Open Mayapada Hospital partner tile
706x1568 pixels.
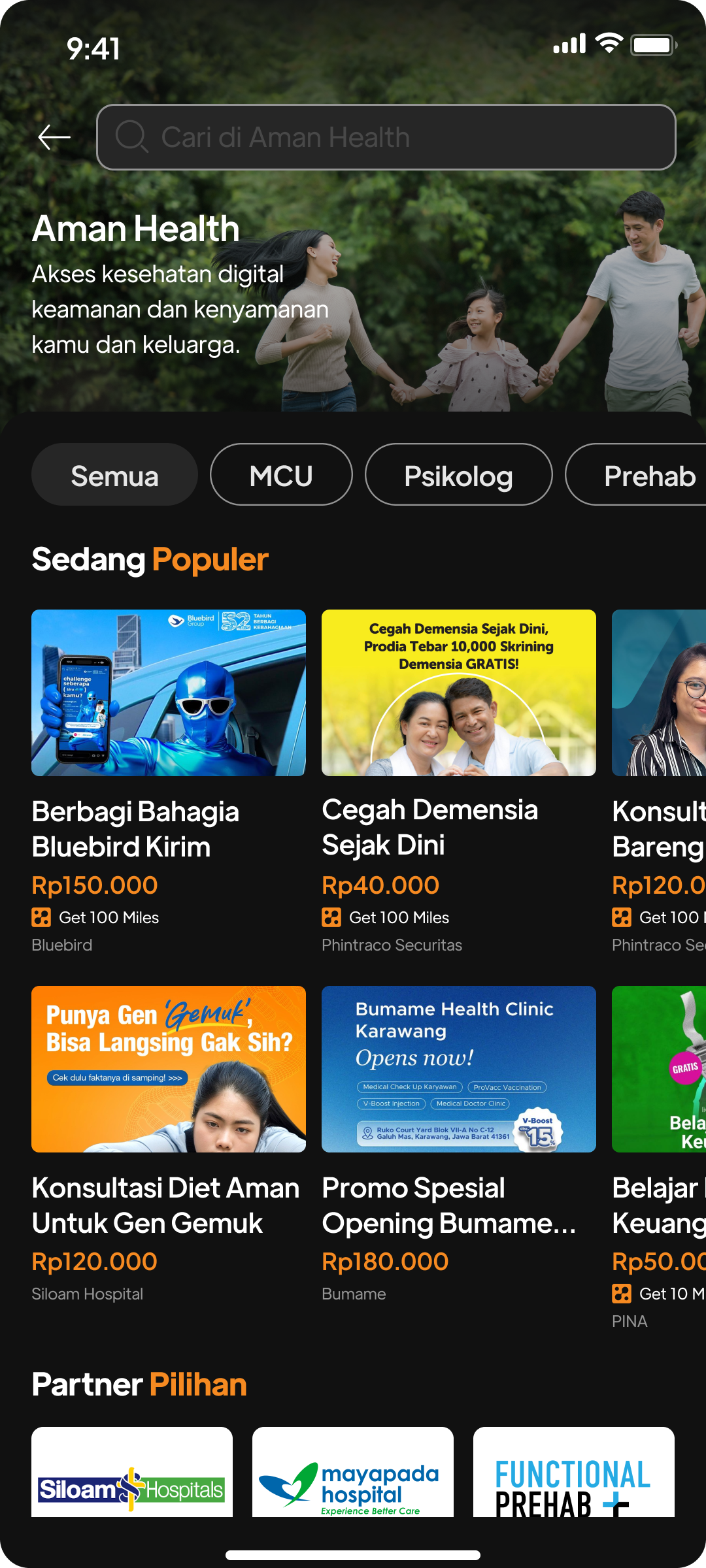[353, 1473]
